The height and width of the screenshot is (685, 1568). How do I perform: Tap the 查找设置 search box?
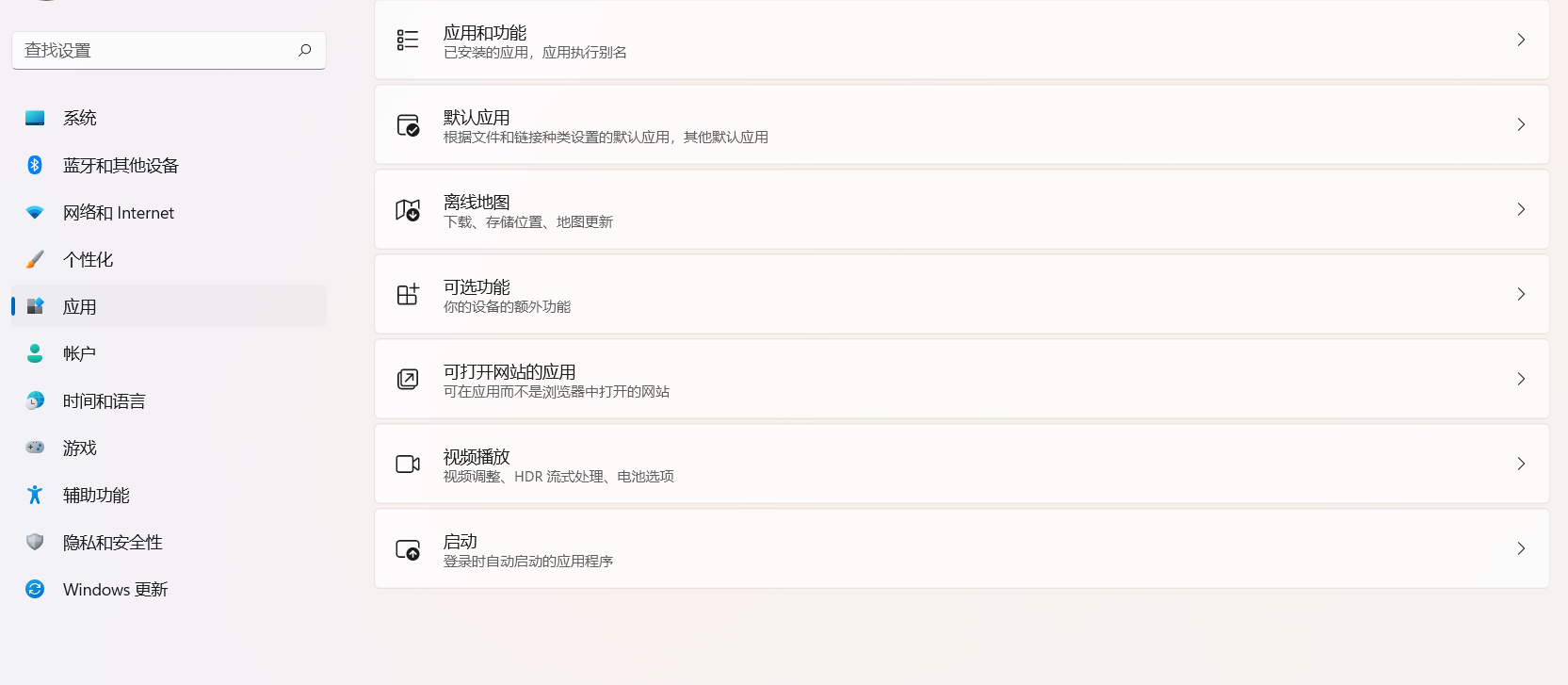tap(155, 50)
